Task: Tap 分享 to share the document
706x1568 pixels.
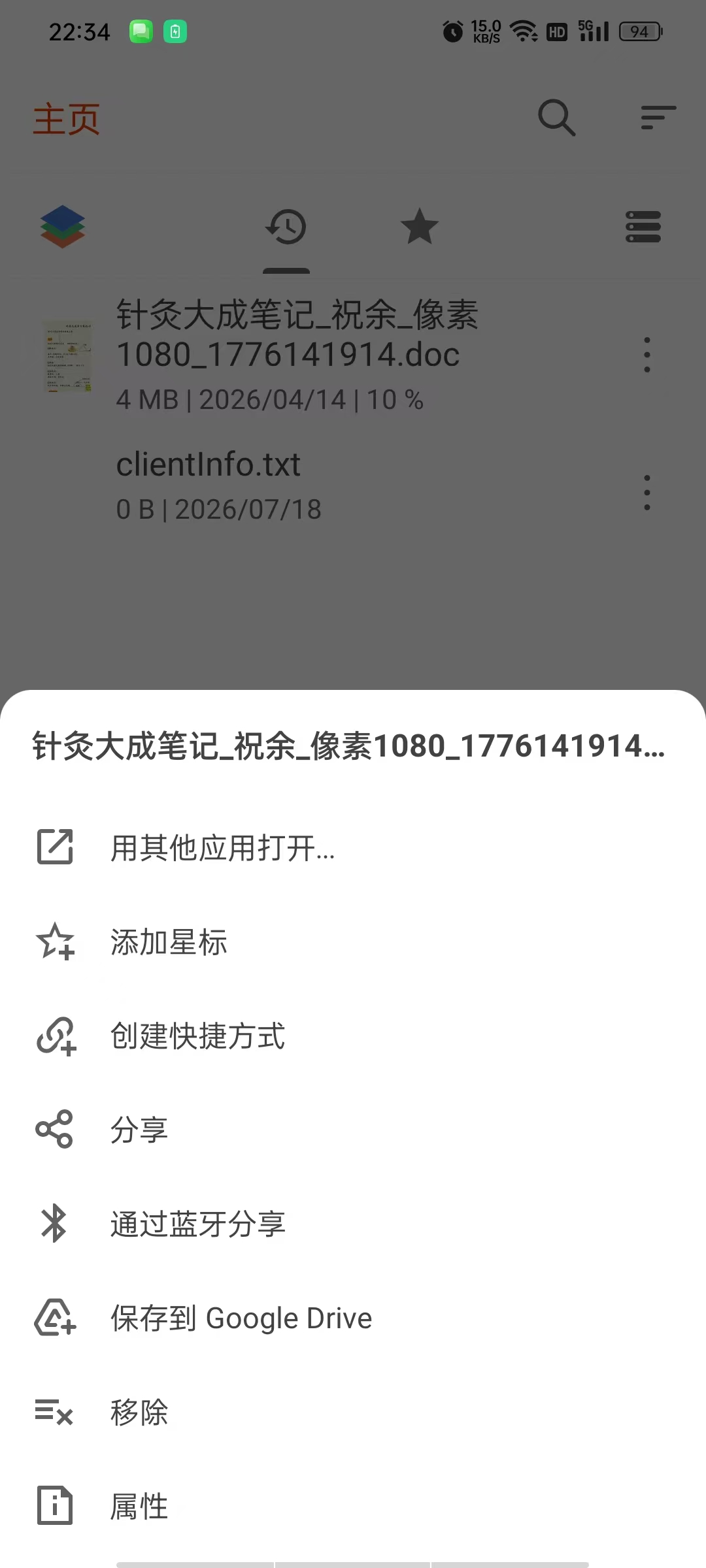Action: click(353, 1130)
